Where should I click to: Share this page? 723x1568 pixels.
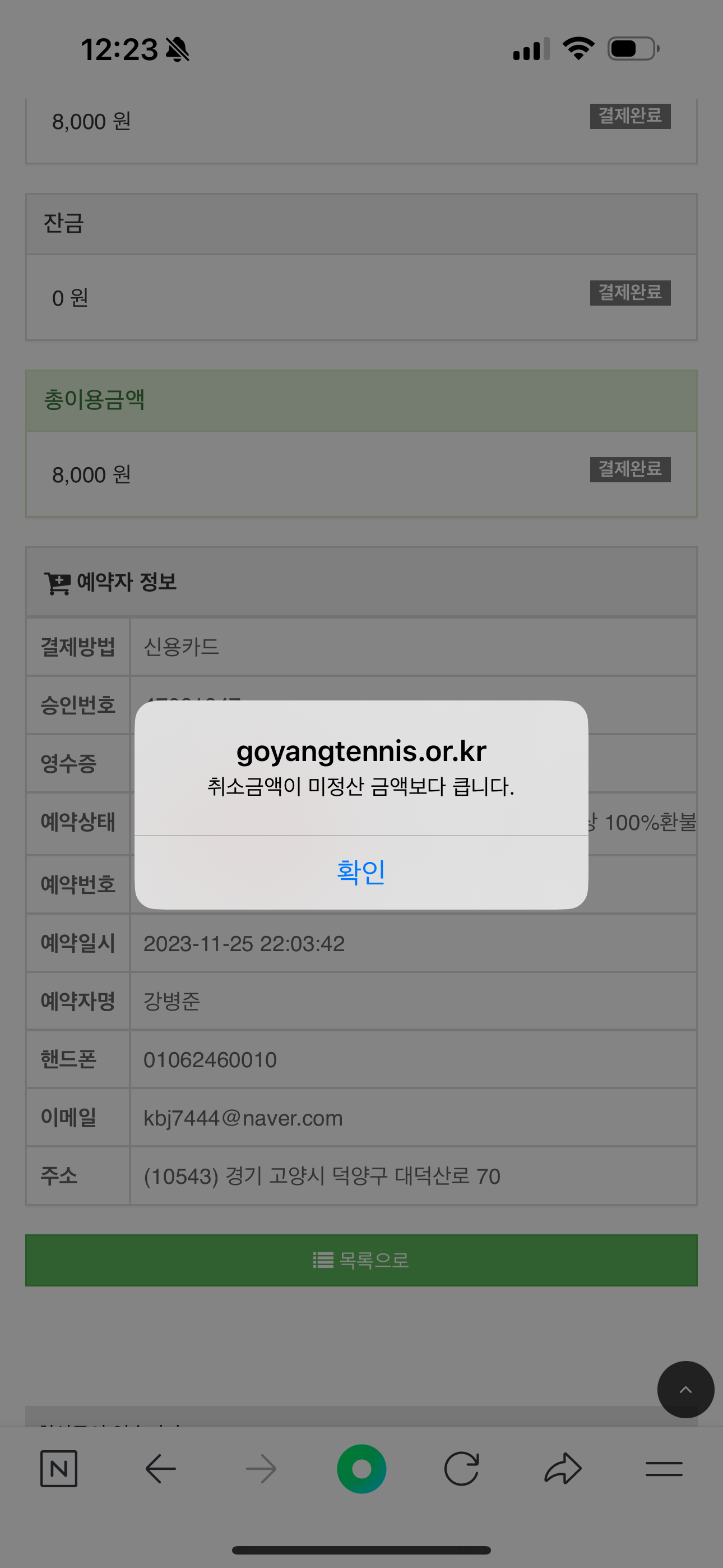click(563, 1469)
